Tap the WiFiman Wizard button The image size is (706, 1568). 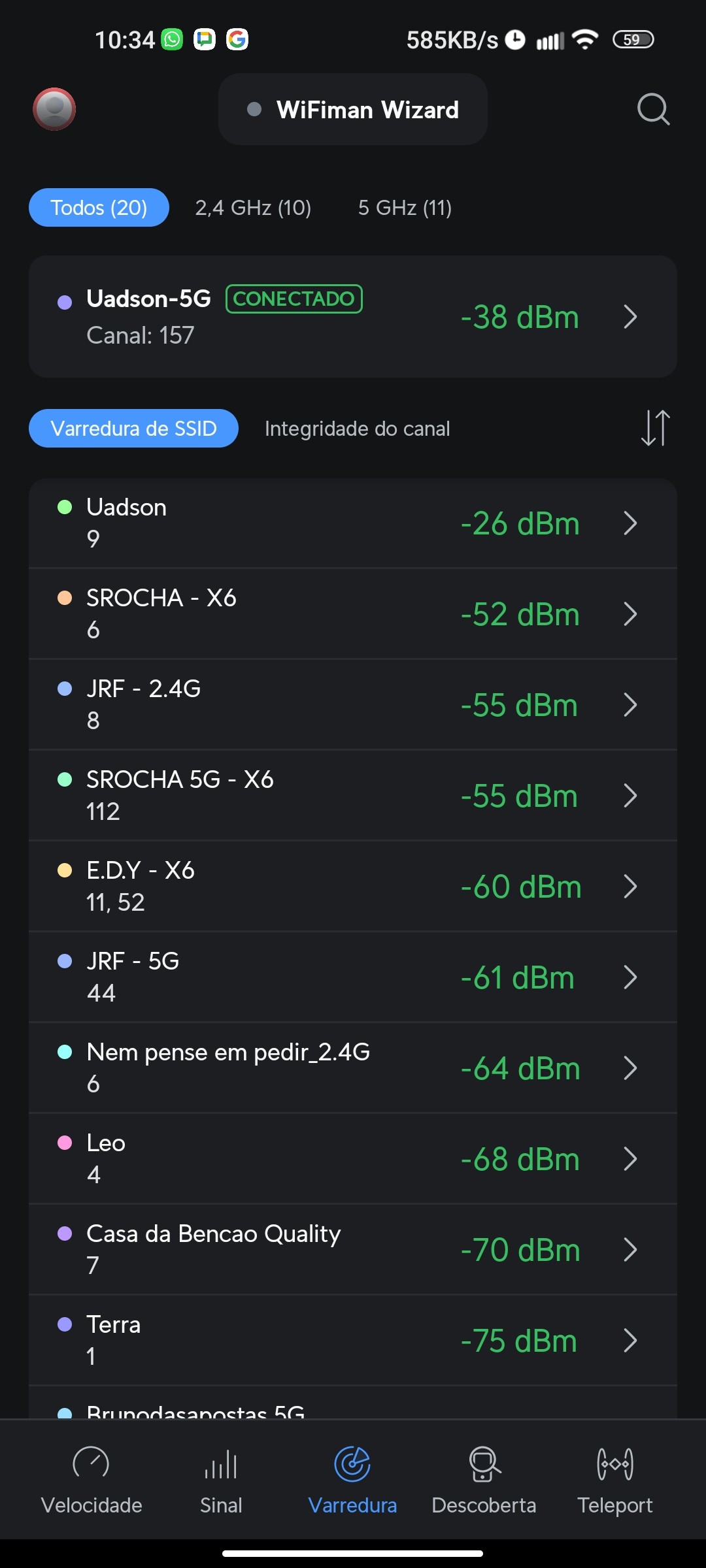[353, 110]
